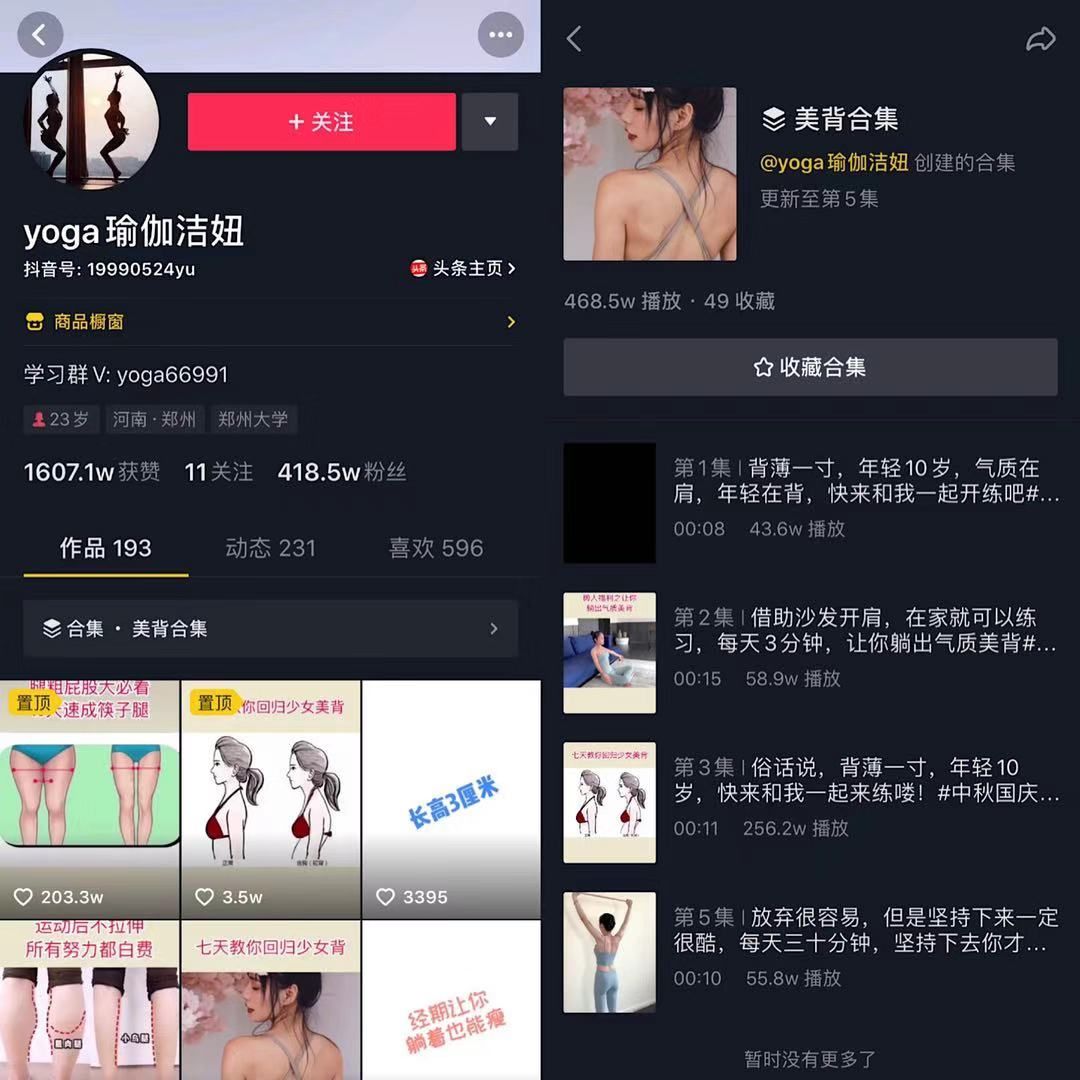
Task: Switch to the 喜欢 596 tab
Action: point(436,548)
